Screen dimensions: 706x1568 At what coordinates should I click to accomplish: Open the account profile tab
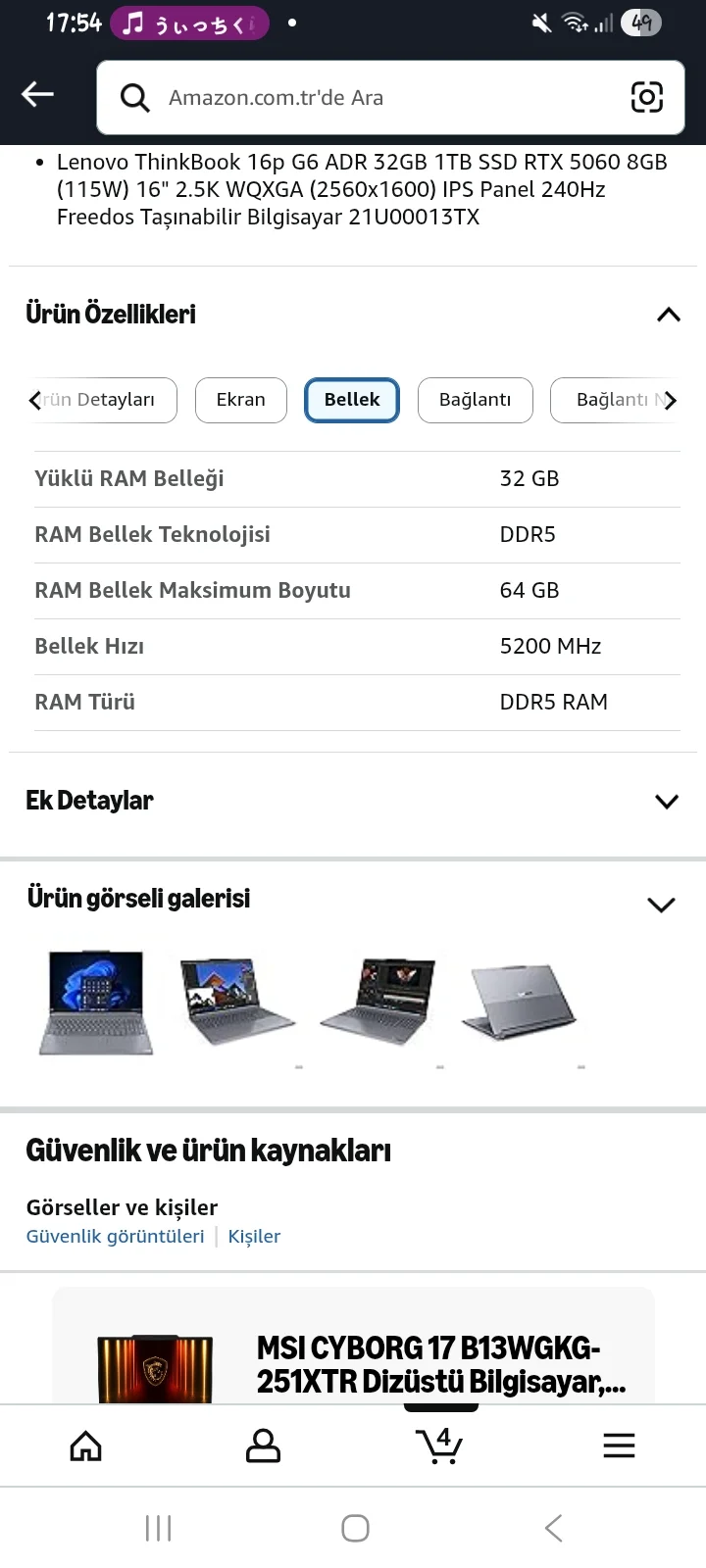[x=263, y=1445]
